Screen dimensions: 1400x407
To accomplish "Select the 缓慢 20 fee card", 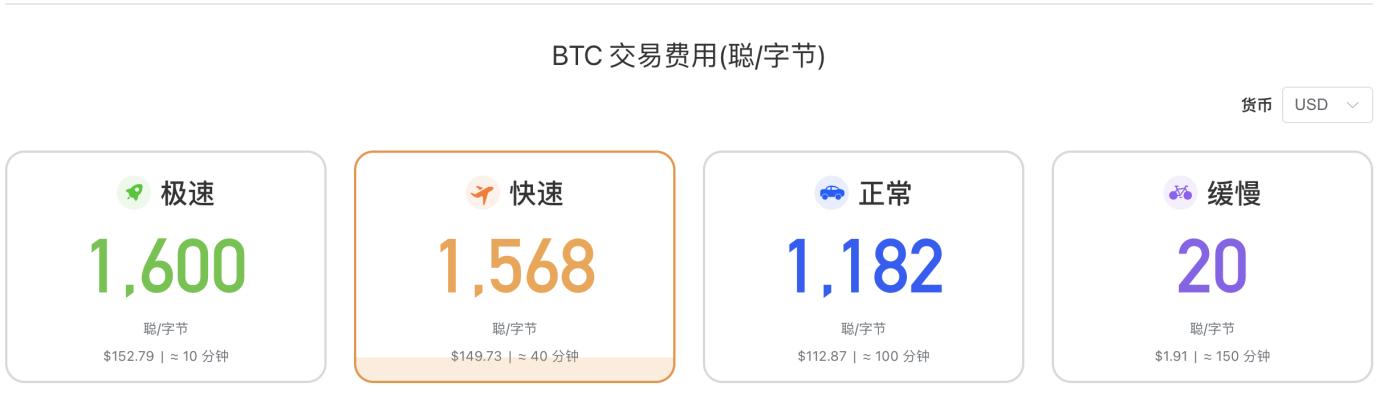I will pos(1212,266).
